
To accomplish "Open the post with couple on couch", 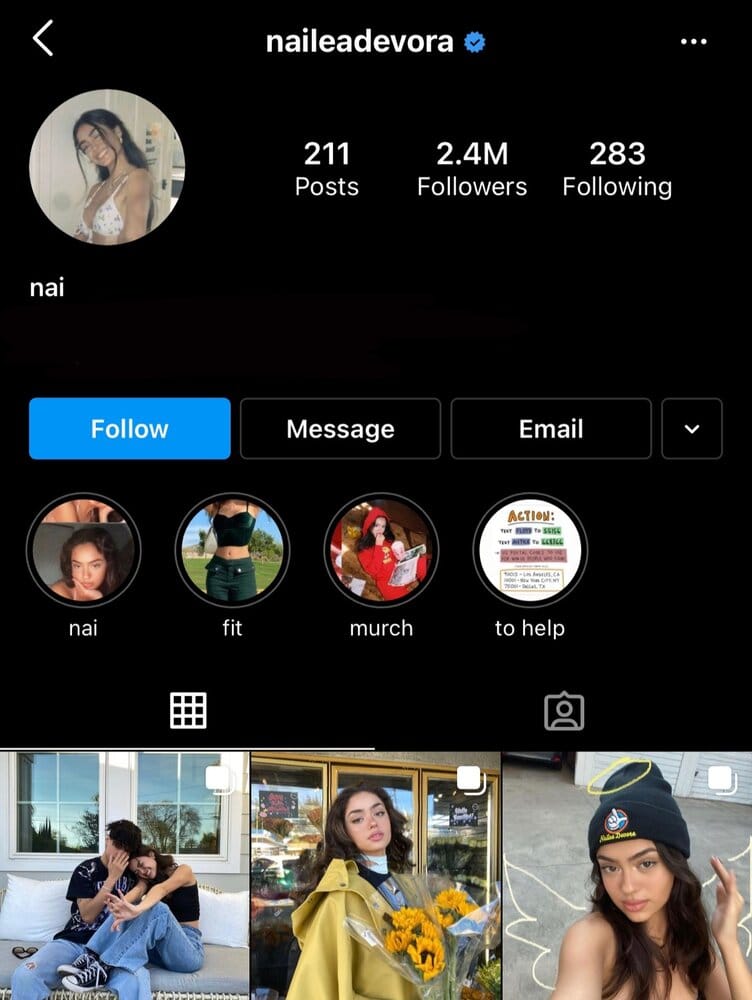I will (124, 876).
